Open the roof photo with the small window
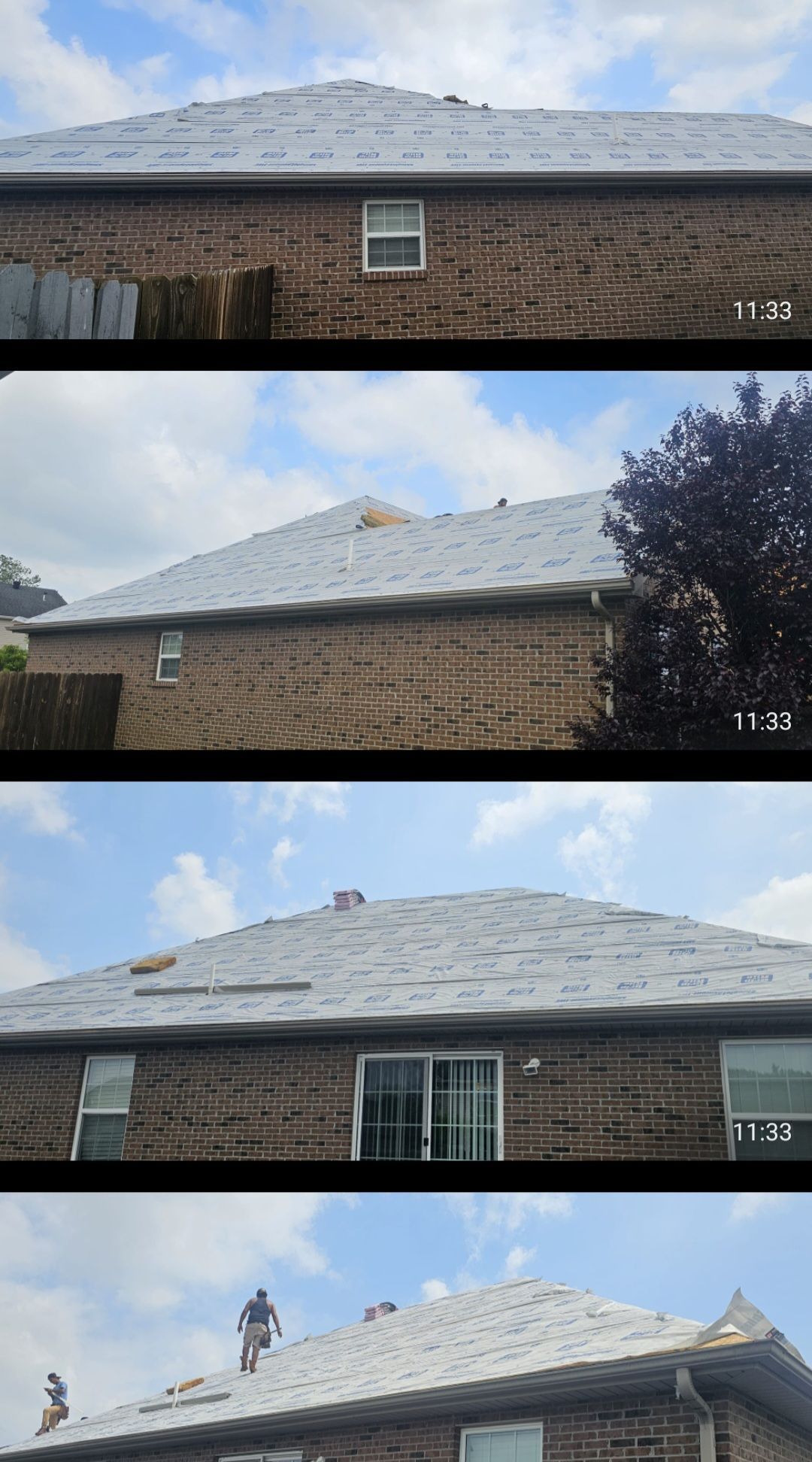Screen dimensions: 812x1462 pyautogui.click(x=406, y=169)
